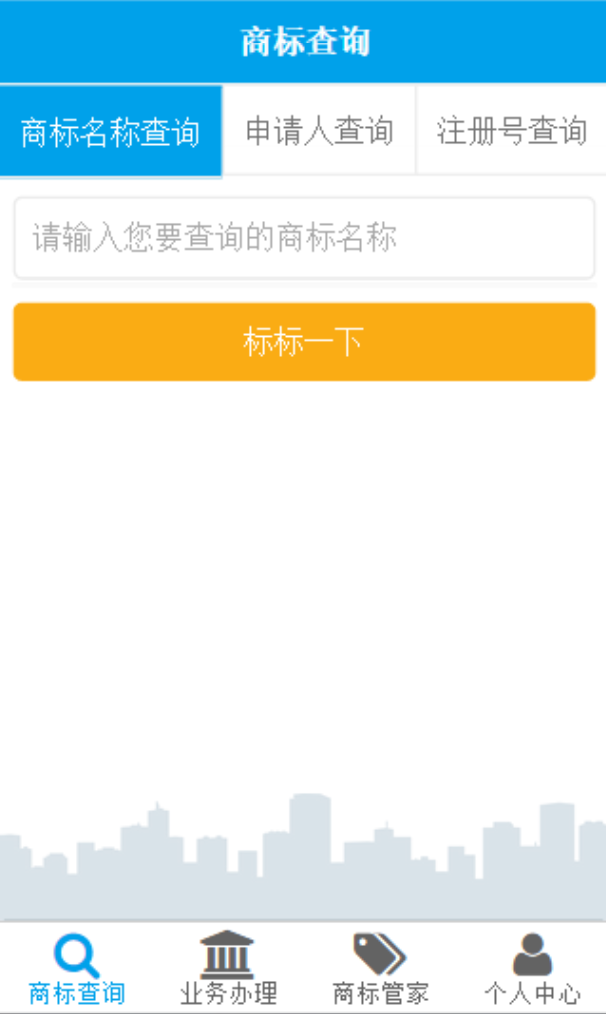Open the 商标查询 bottom tab
This screenshot has height=1014, width=606.
tap(77, 968)
